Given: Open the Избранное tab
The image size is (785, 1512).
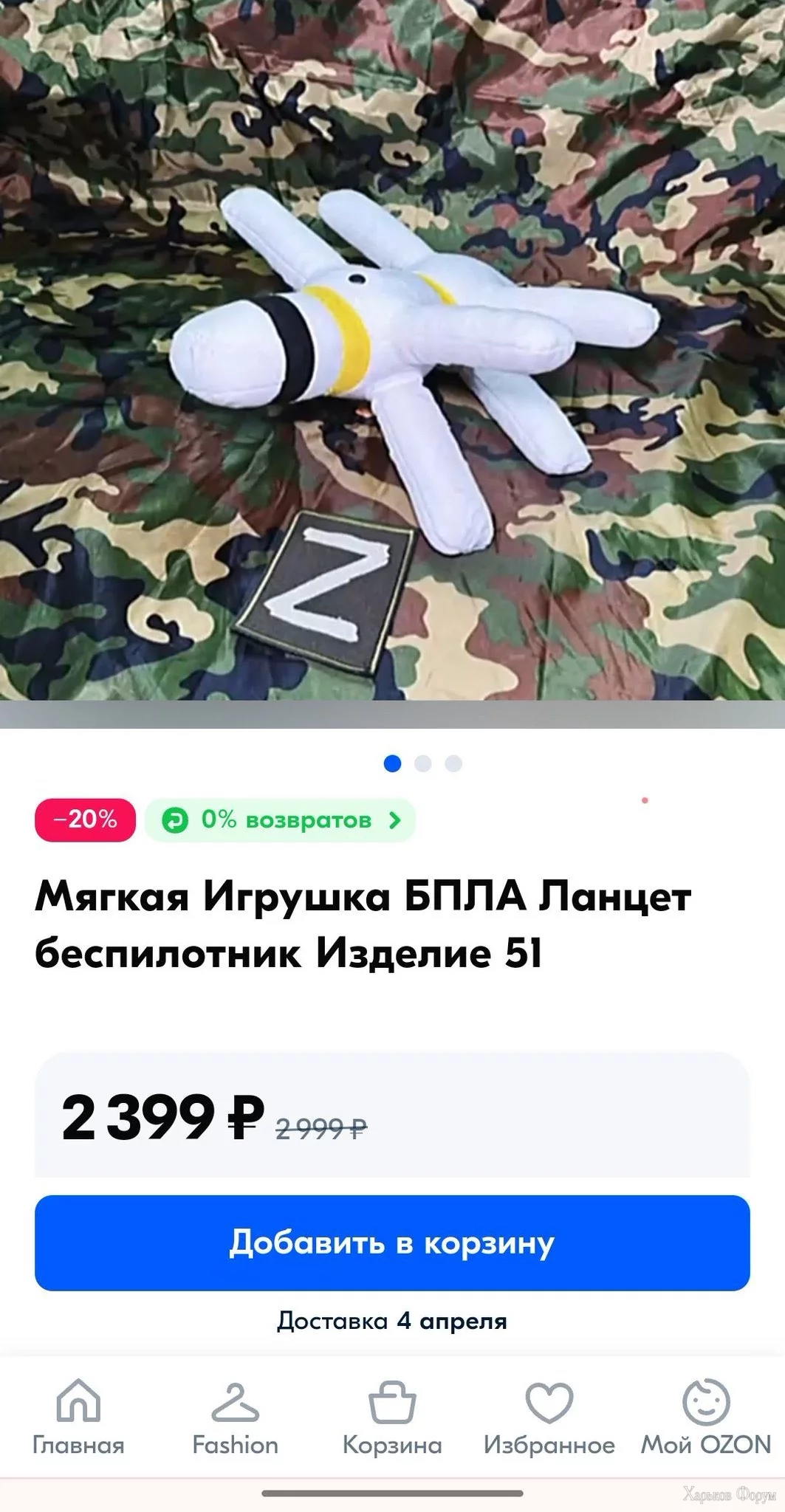Looking at the screenshot, I should 549,1418.
